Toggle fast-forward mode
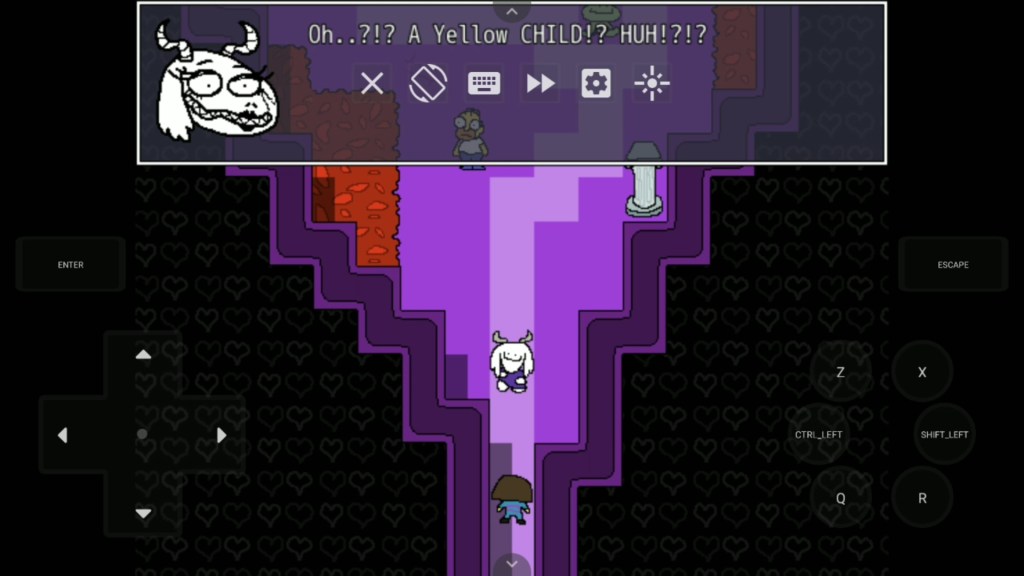 click(x=540, y=83)
